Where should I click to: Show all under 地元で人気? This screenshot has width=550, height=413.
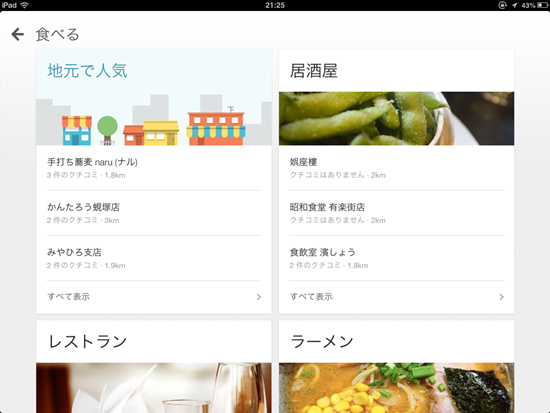point(154,297)
